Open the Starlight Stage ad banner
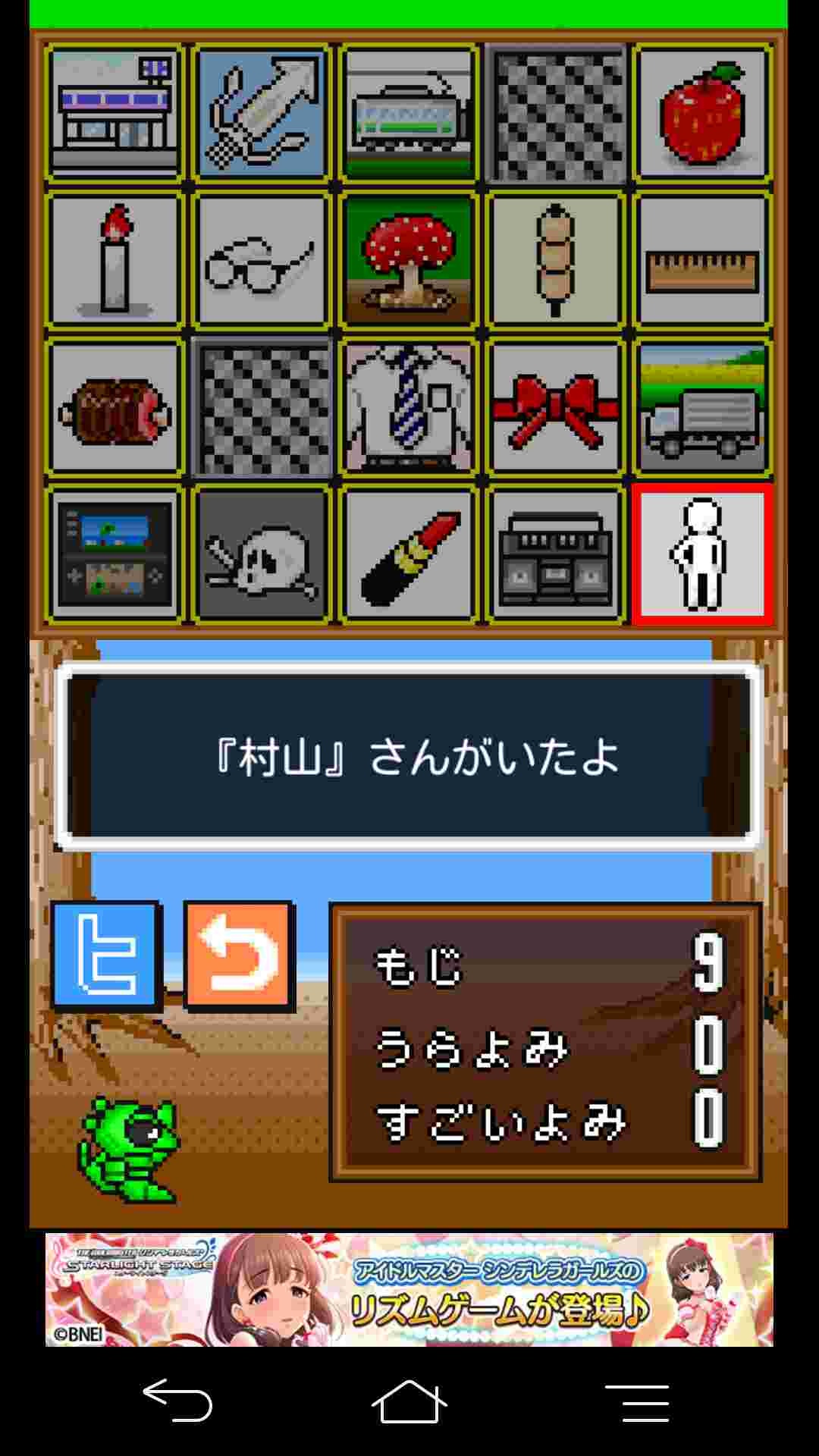 tap(409, 1289)
